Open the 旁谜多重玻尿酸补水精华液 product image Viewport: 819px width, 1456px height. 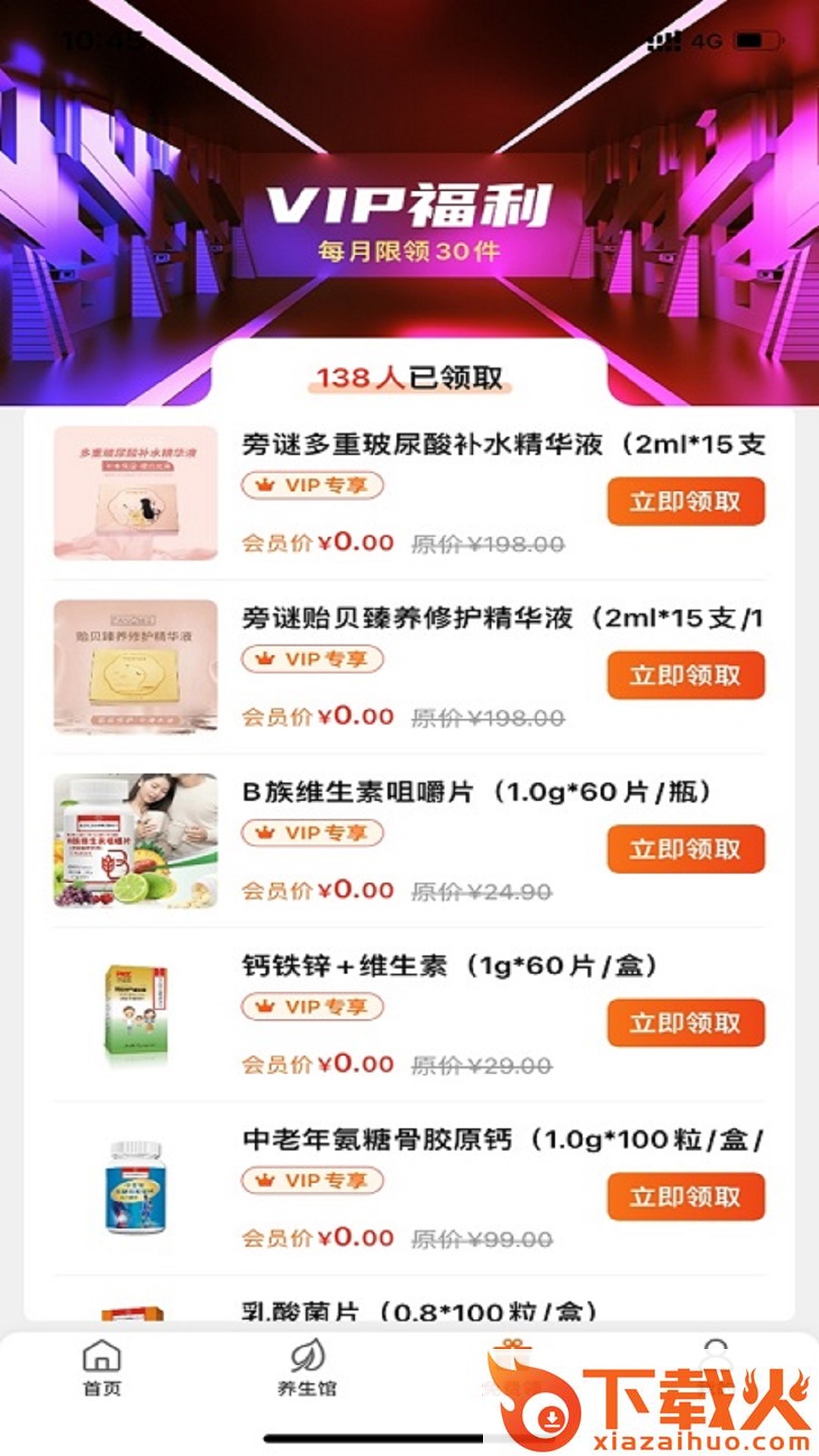click(x=136, y=493)
